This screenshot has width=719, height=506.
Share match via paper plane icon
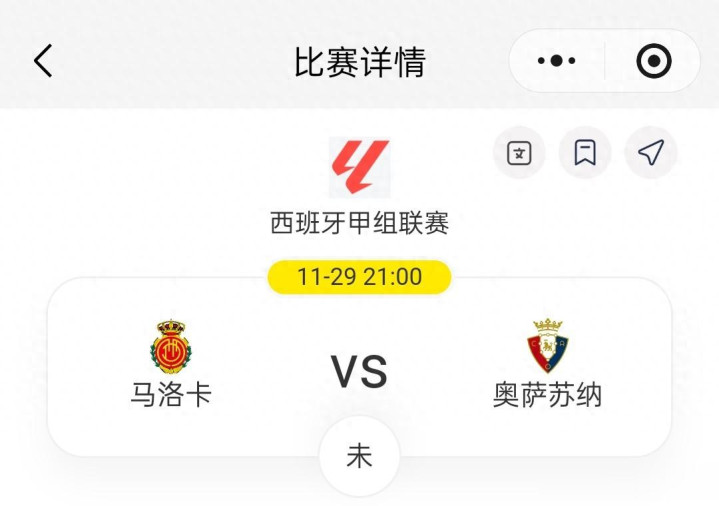coord(651,153)
